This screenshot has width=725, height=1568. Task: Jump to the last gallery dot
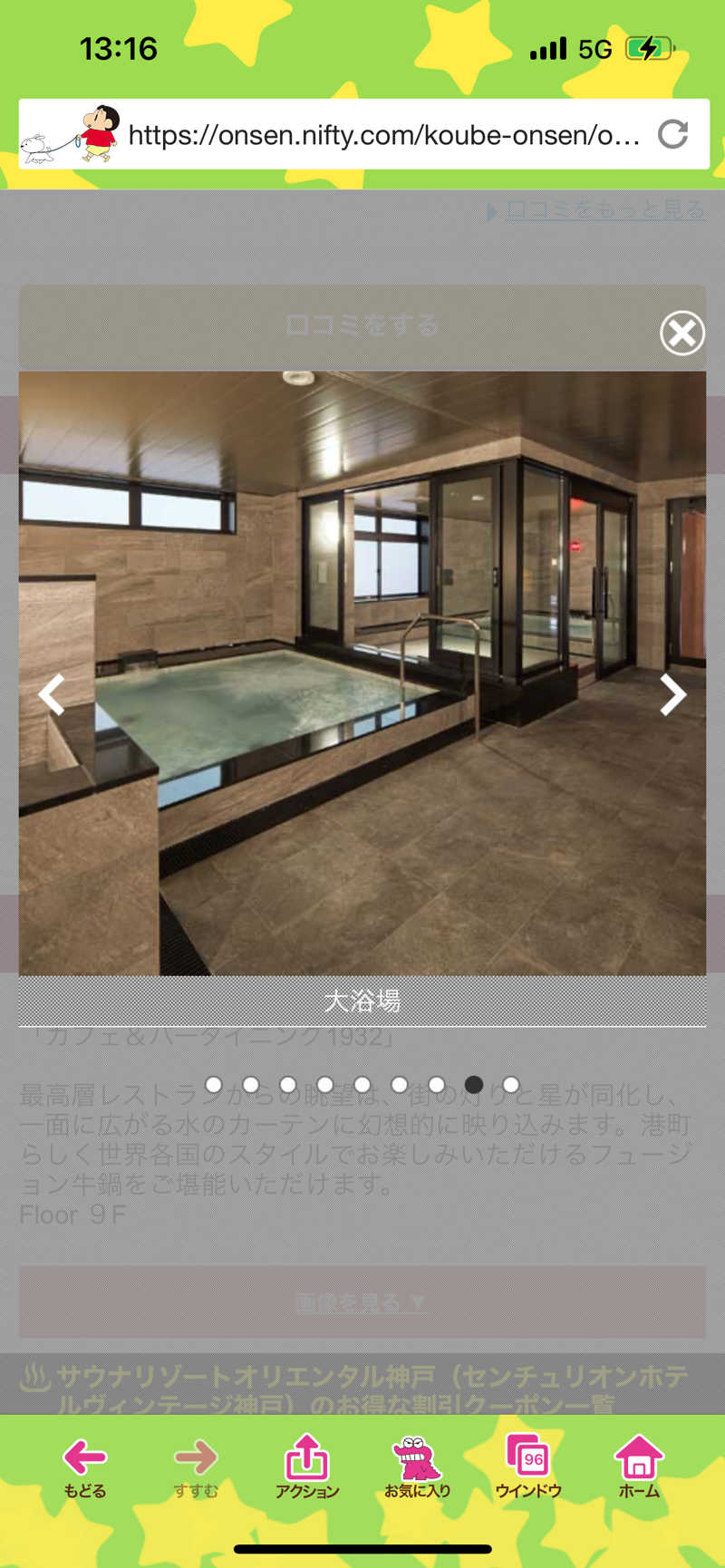click(511, 1085)
